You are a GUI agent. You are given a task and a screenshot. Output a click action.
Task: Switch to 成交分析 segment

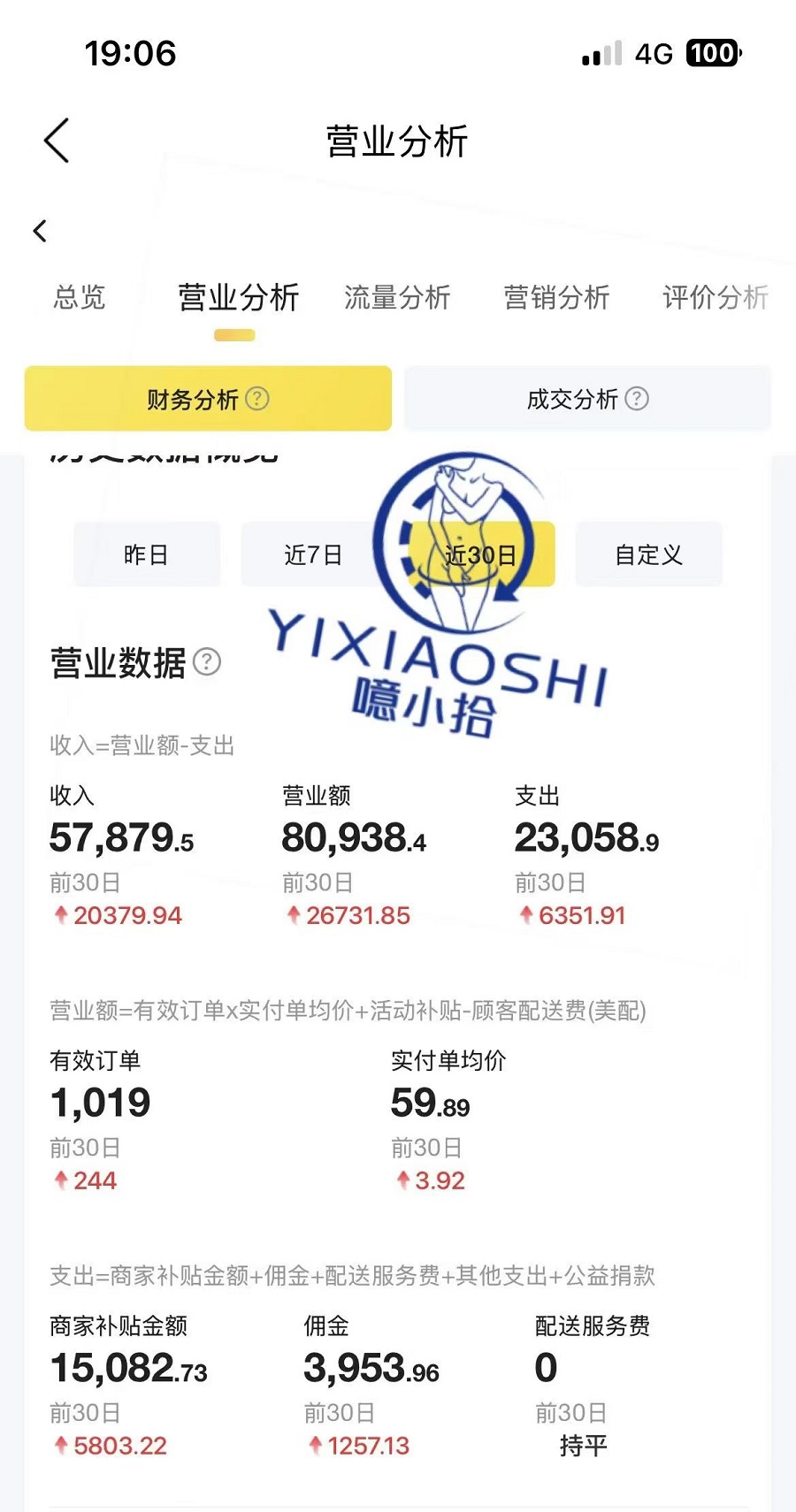pyautogui.click(x=572, y=400)
